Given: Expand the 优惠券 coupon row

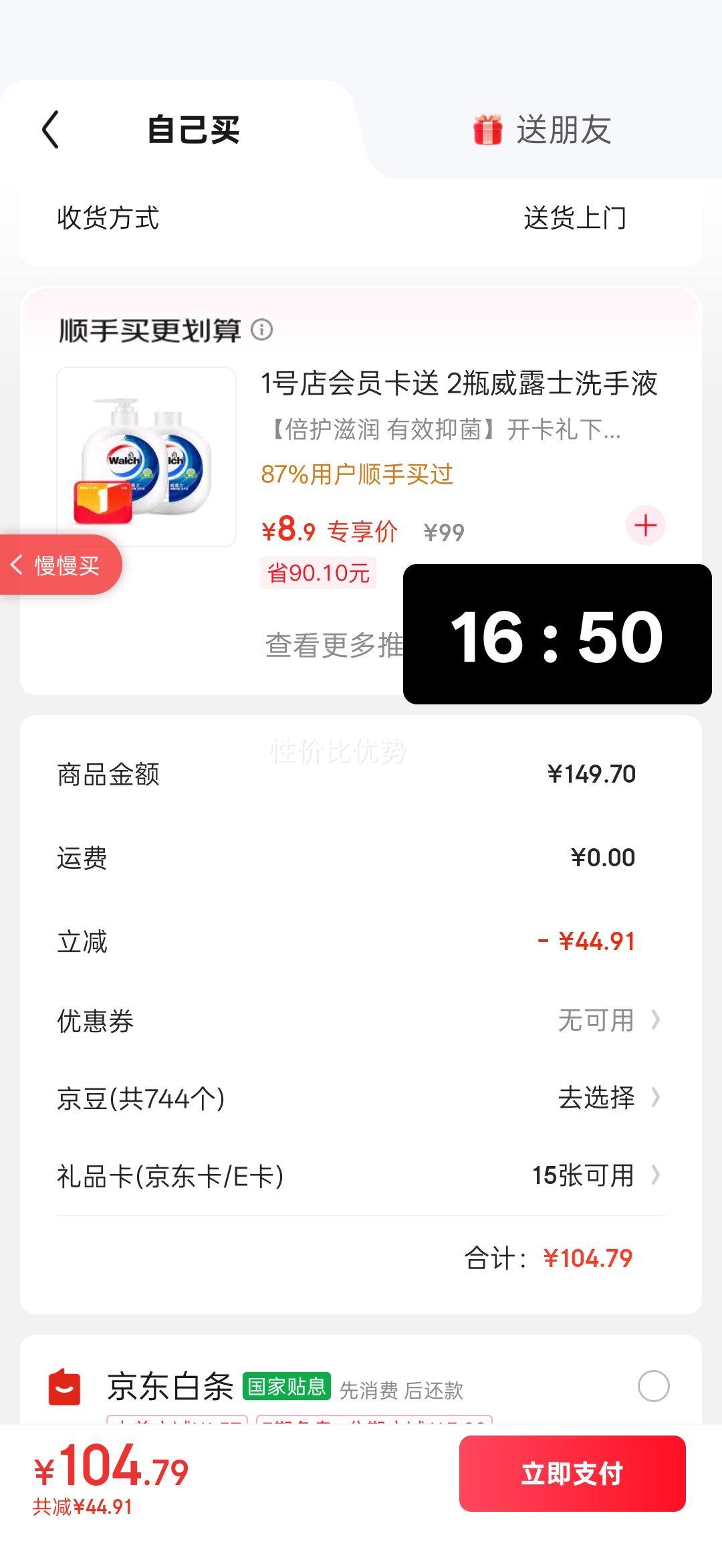Looking at the screenshot, I should pyautogui.click(x=596, y=1019).
